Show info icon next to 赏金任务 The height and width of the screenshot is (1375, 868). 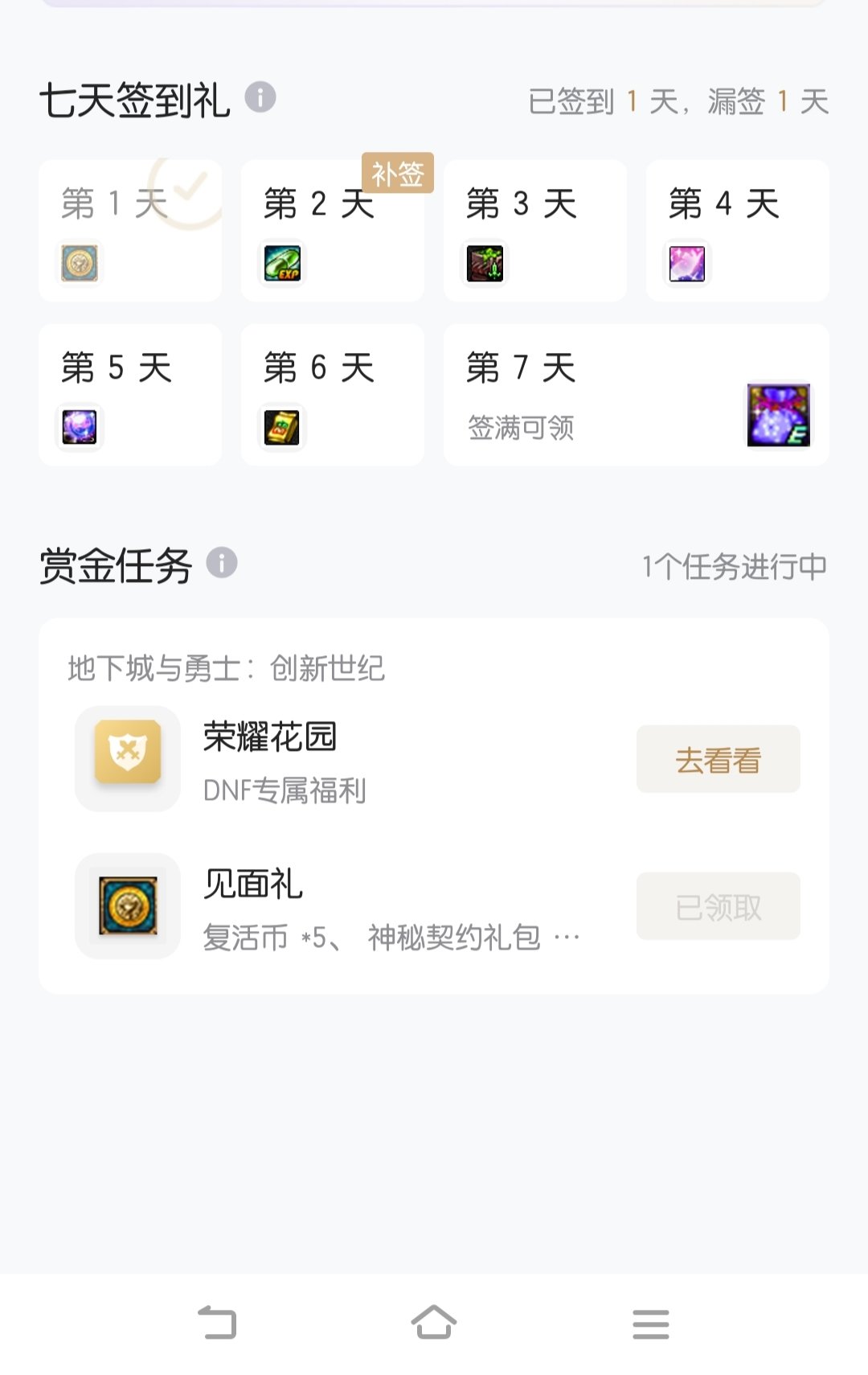tap(222, 563)
